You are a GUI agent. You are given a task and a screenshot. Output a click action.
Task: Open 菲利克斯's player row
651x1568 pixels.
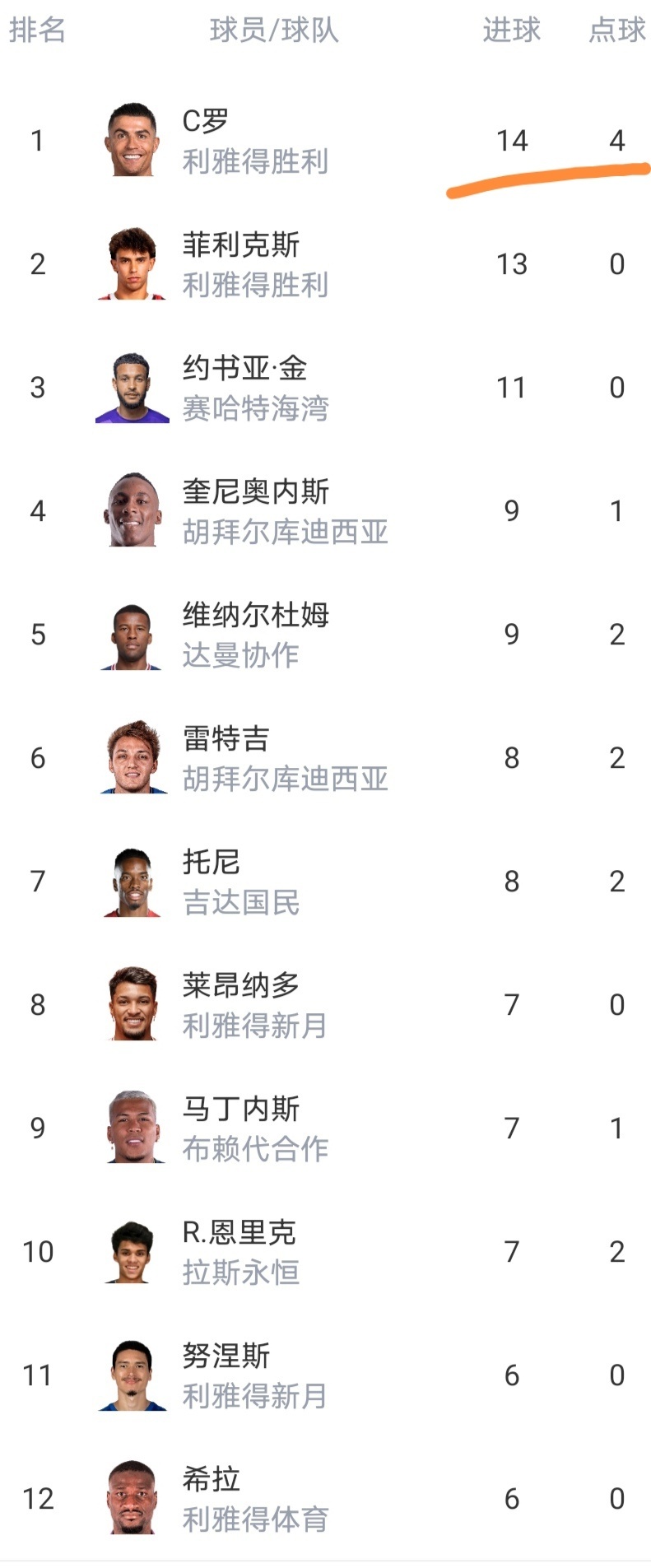pyautogui.click(x=240, y=245)
